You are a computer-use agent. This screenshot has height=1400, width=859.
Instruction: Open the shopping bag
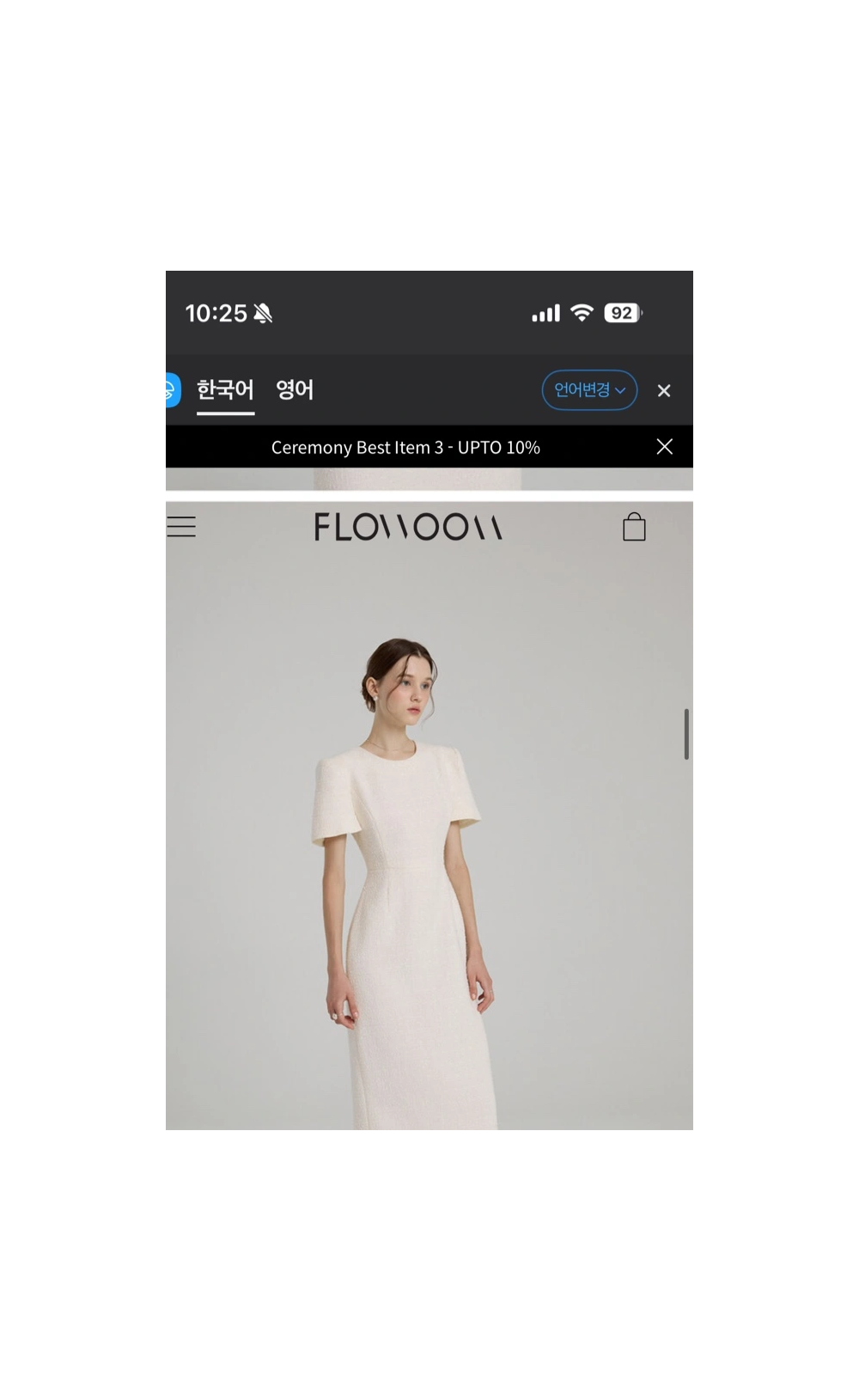click(634, 527)
